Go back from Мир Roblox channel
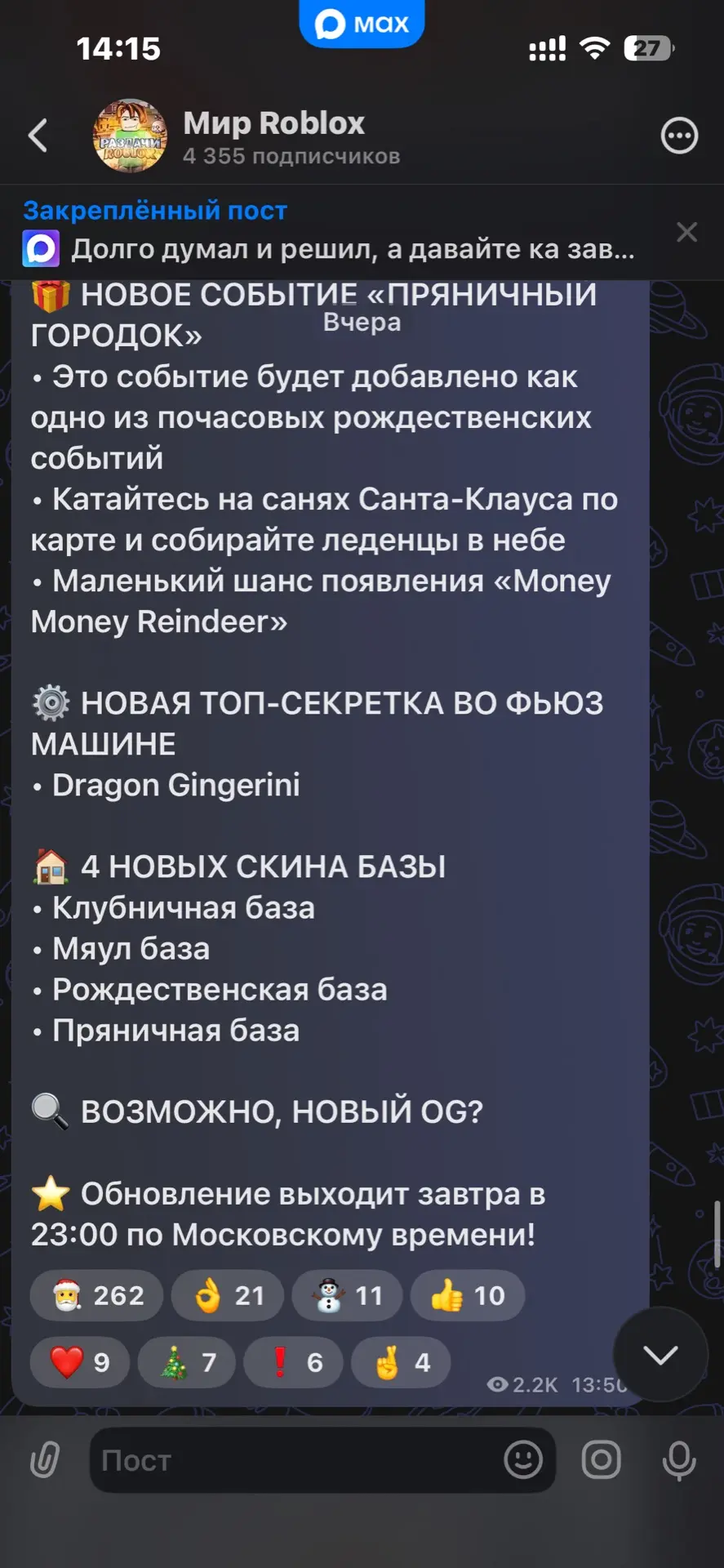724x1568 pixels. (x=38, y=136)
